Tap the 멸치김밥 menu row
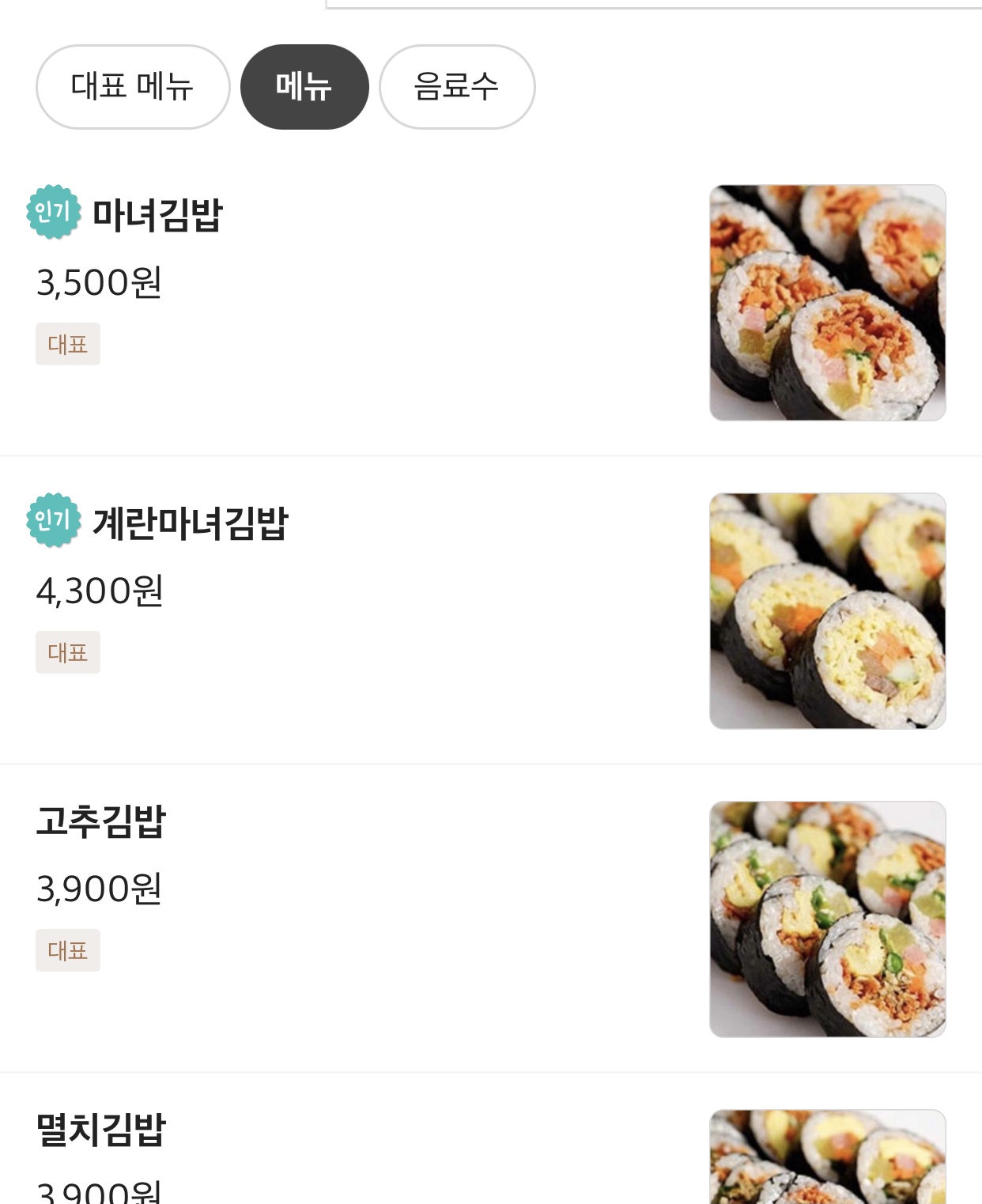 tap(101, 1130)
